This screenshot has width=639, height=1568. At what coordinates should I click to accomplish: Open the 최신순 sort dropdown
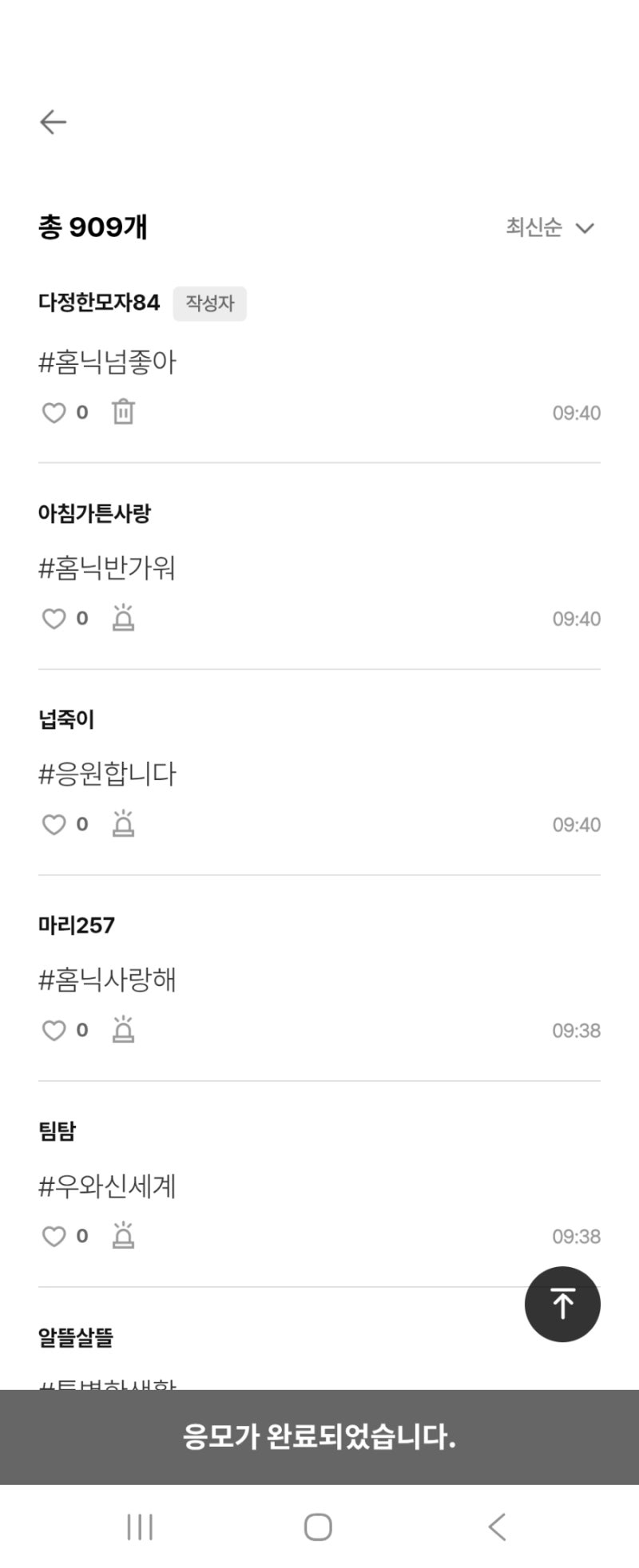click(x=550, y=228)
